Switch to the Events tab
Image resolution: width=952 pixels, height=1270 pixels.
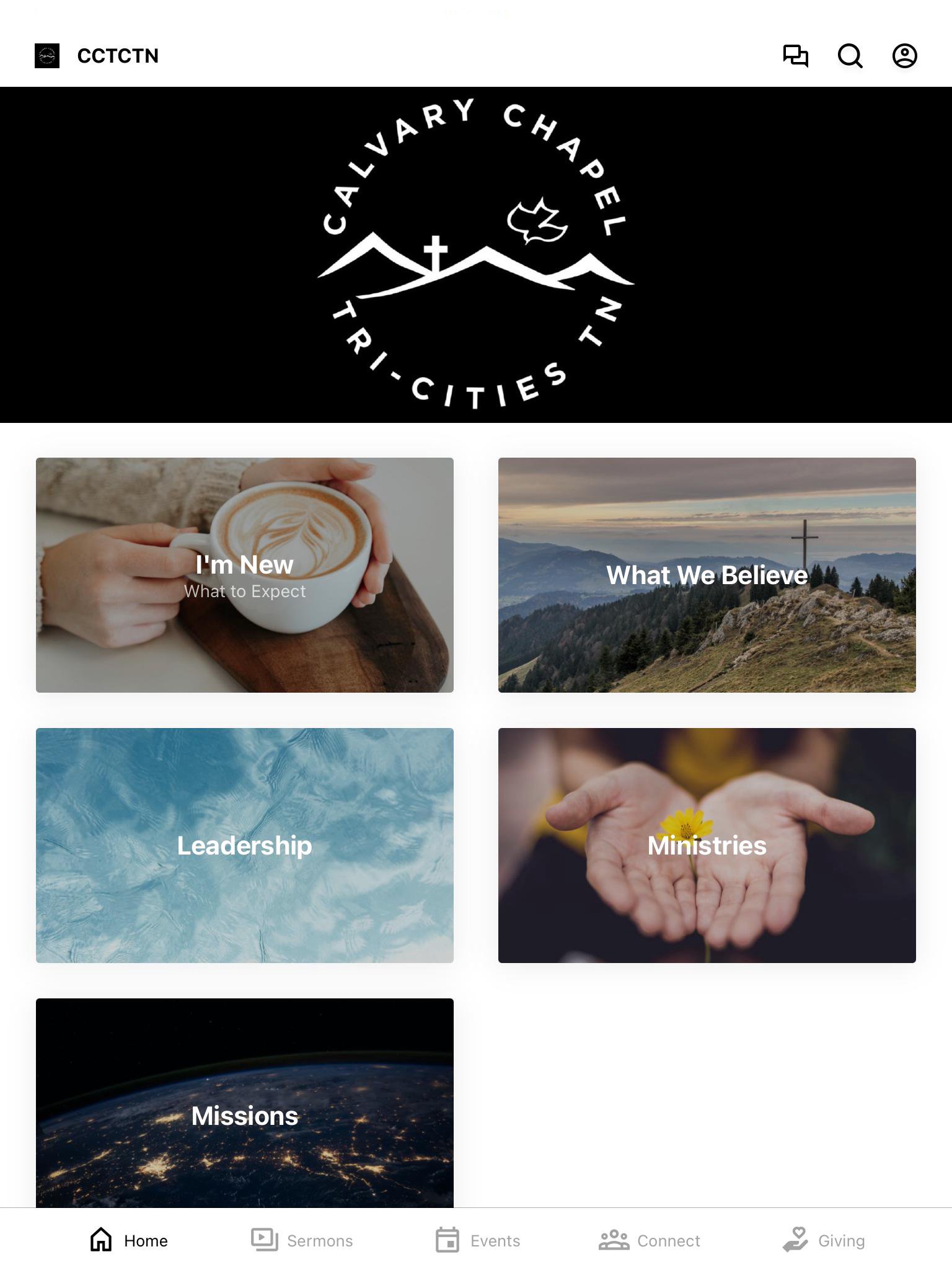pos(478,1240)
